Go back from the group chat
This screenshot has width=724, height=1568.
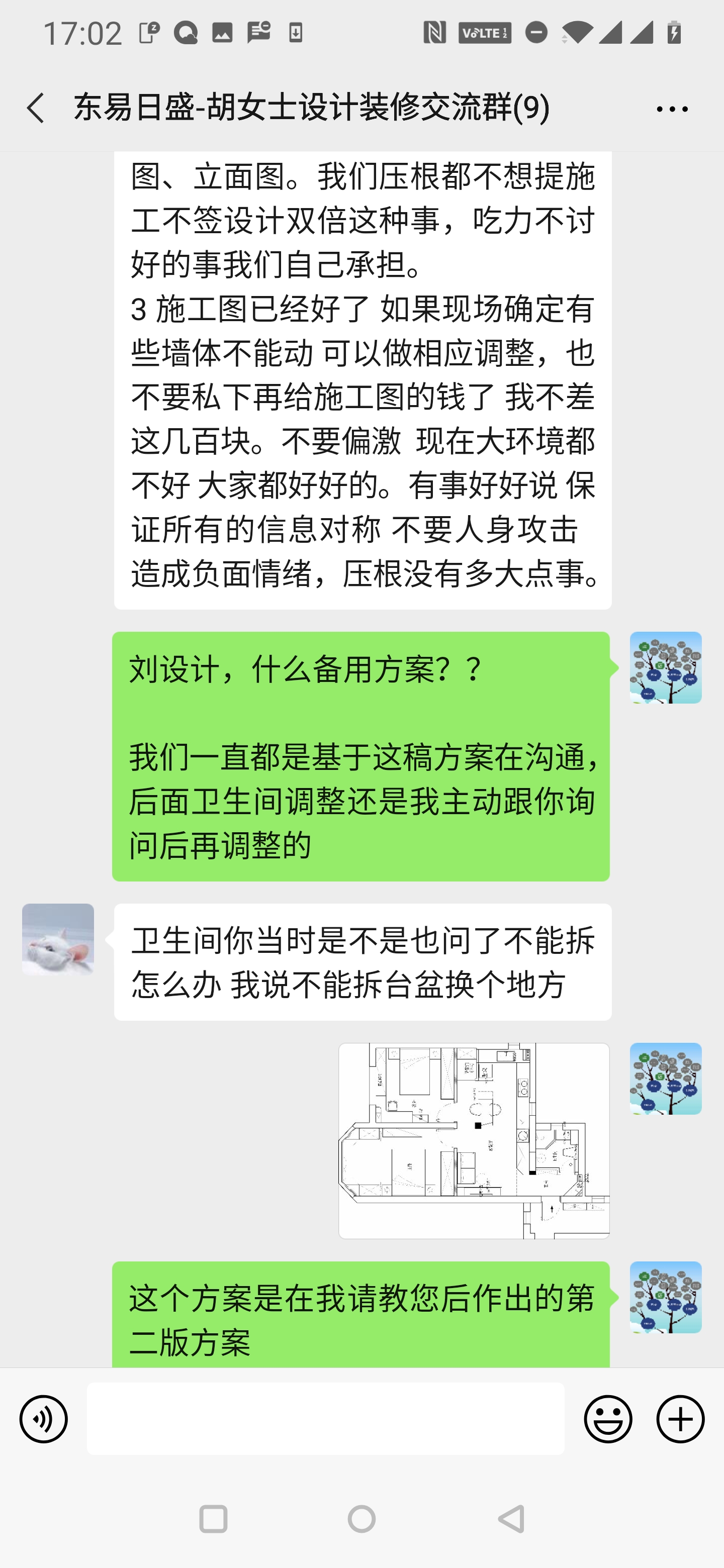[x=35, y=109]
